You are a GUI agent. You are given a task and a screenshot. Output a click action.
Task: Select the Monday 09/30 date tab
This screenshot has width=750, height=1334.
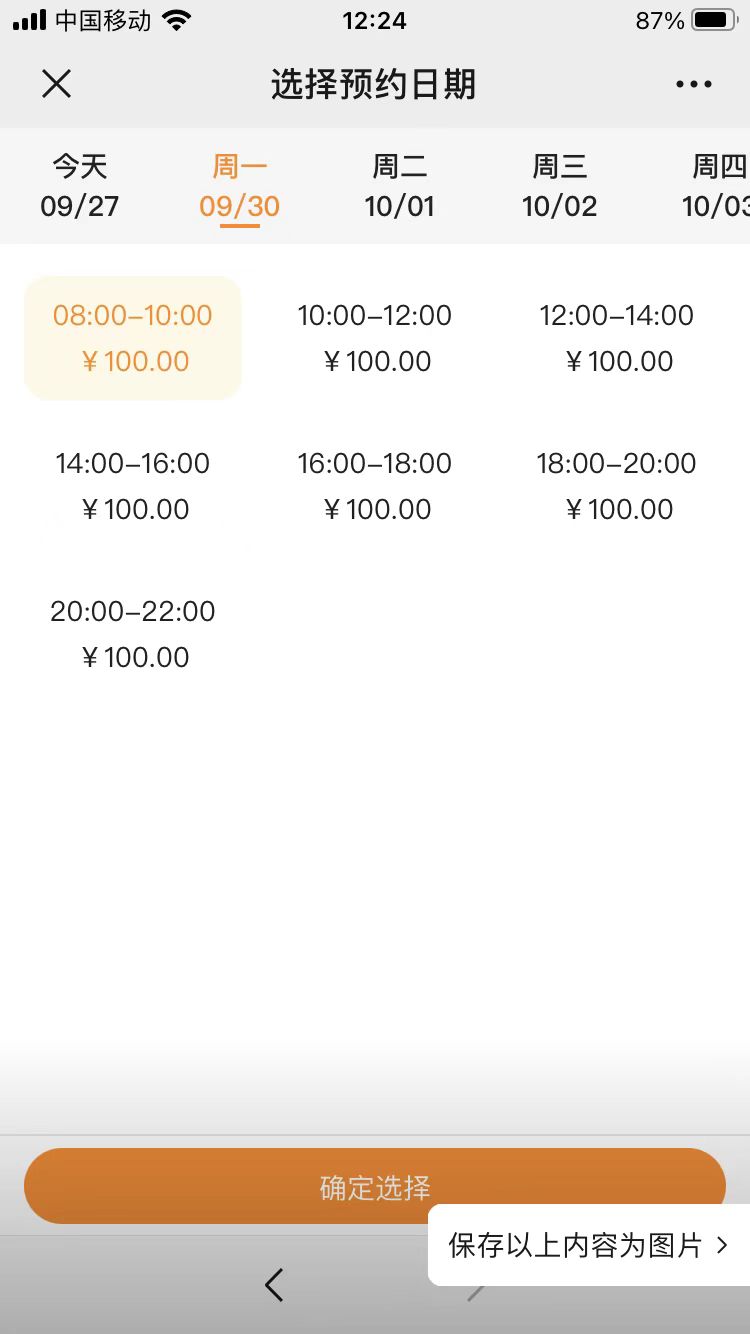pos(240,186)
